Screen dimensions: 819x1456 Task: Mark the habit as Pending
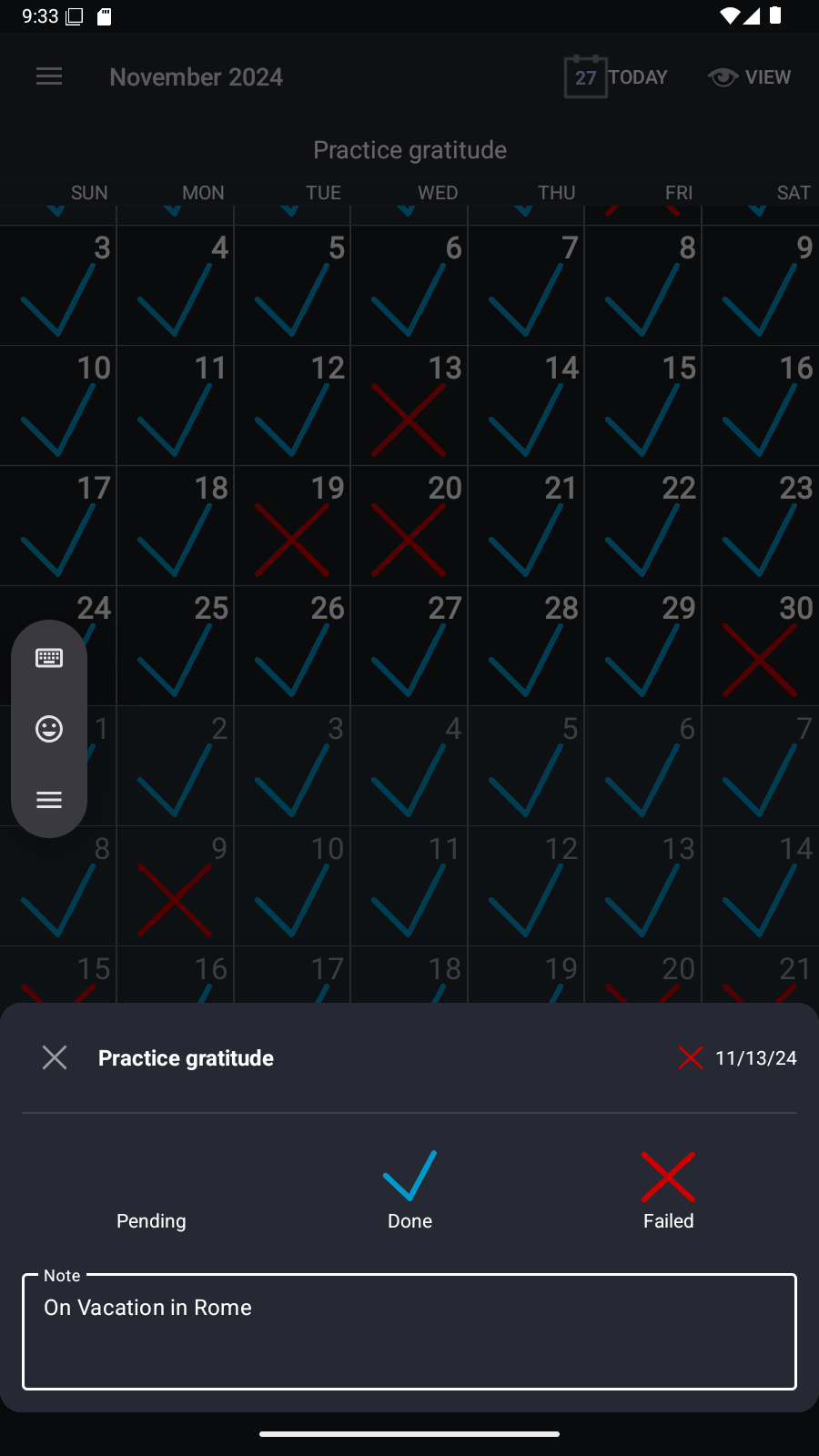(151, 1189)
